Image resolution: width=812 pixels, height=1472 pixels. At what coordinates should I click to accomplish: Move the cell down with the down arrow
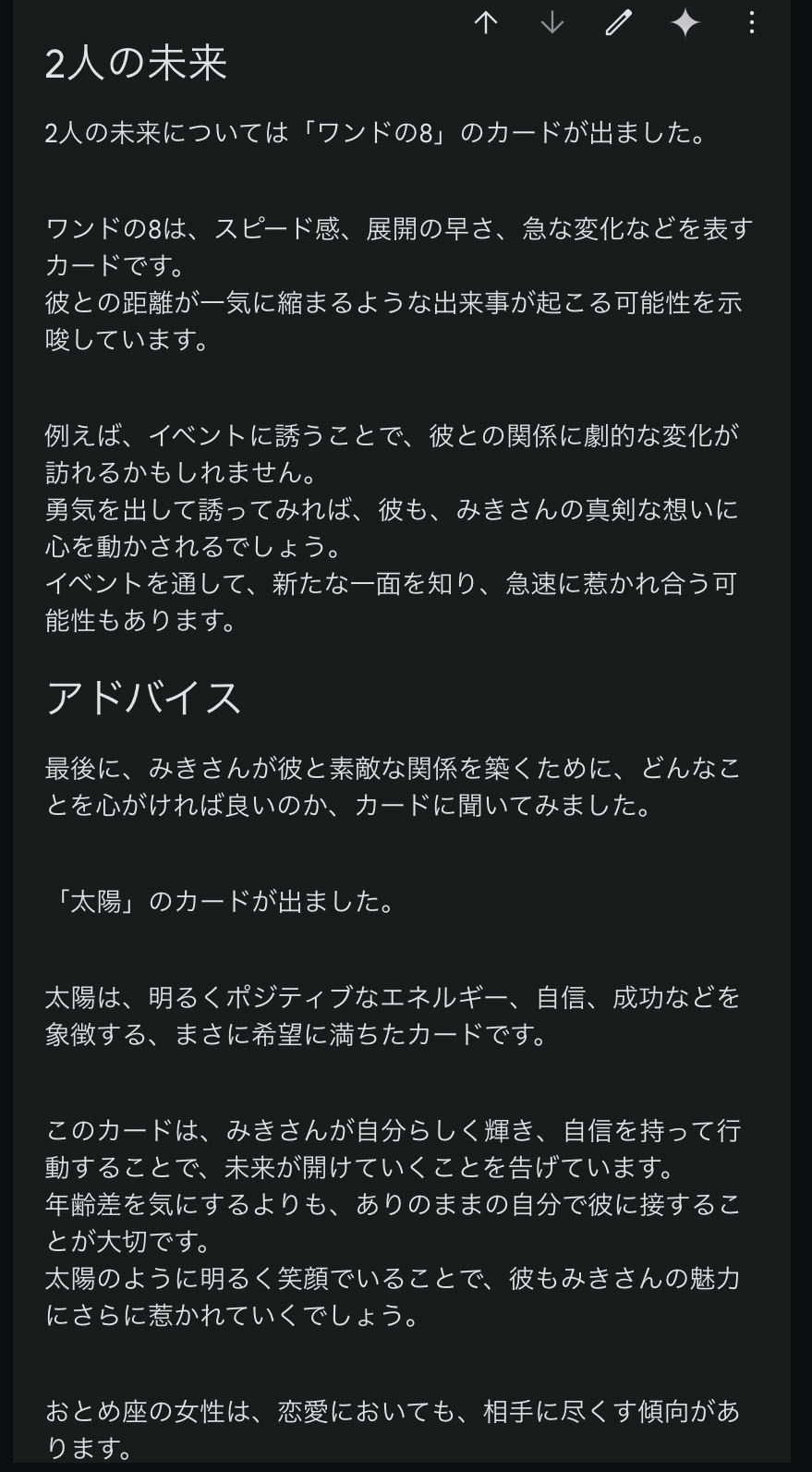[551, 22]
